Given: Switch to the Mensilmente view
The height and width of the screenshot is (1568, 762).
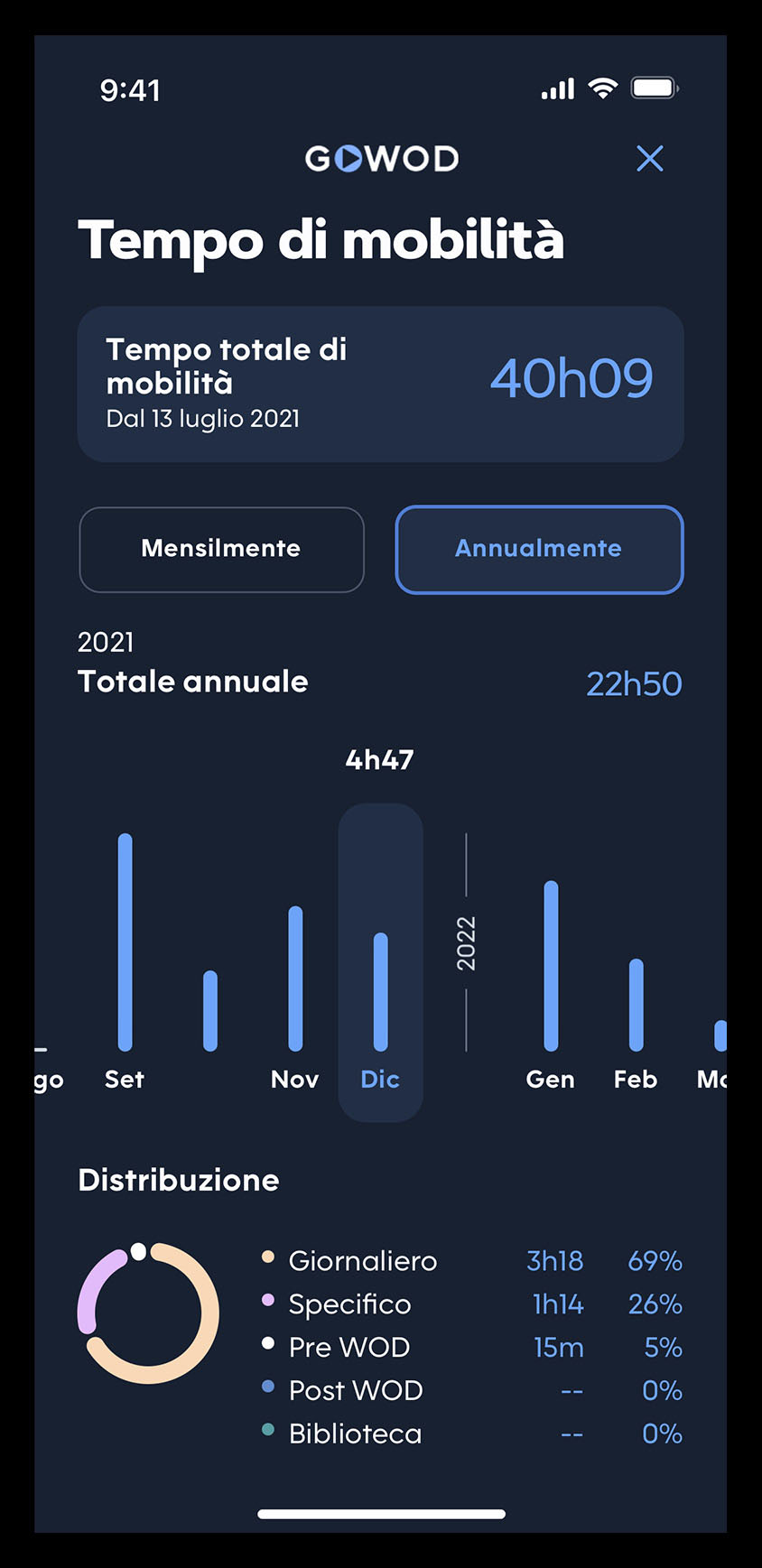Looking at the screenshot, I should pyautogui.click(x=221, y=549).
